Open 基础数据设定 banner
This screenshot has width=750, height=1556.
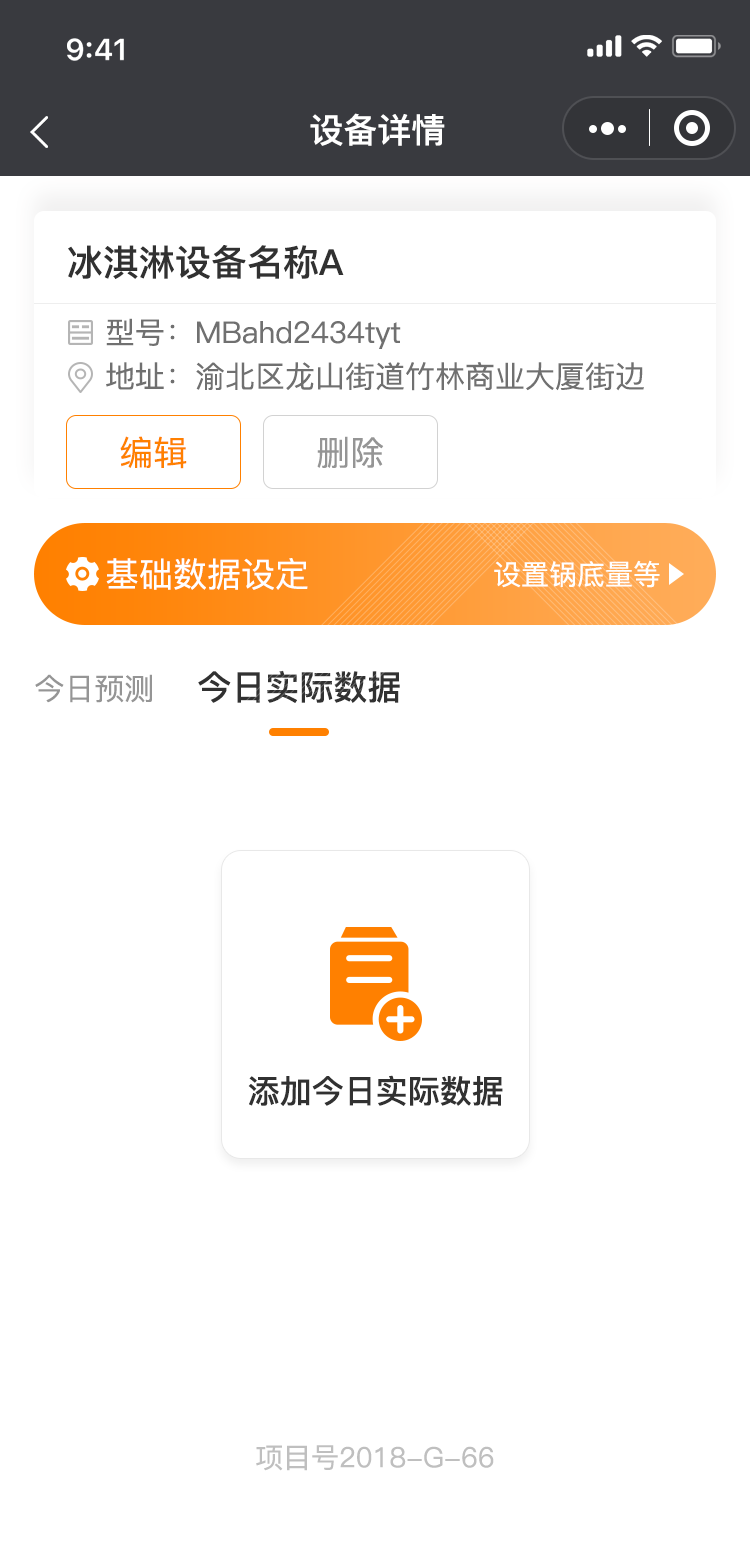pos(375,574)
